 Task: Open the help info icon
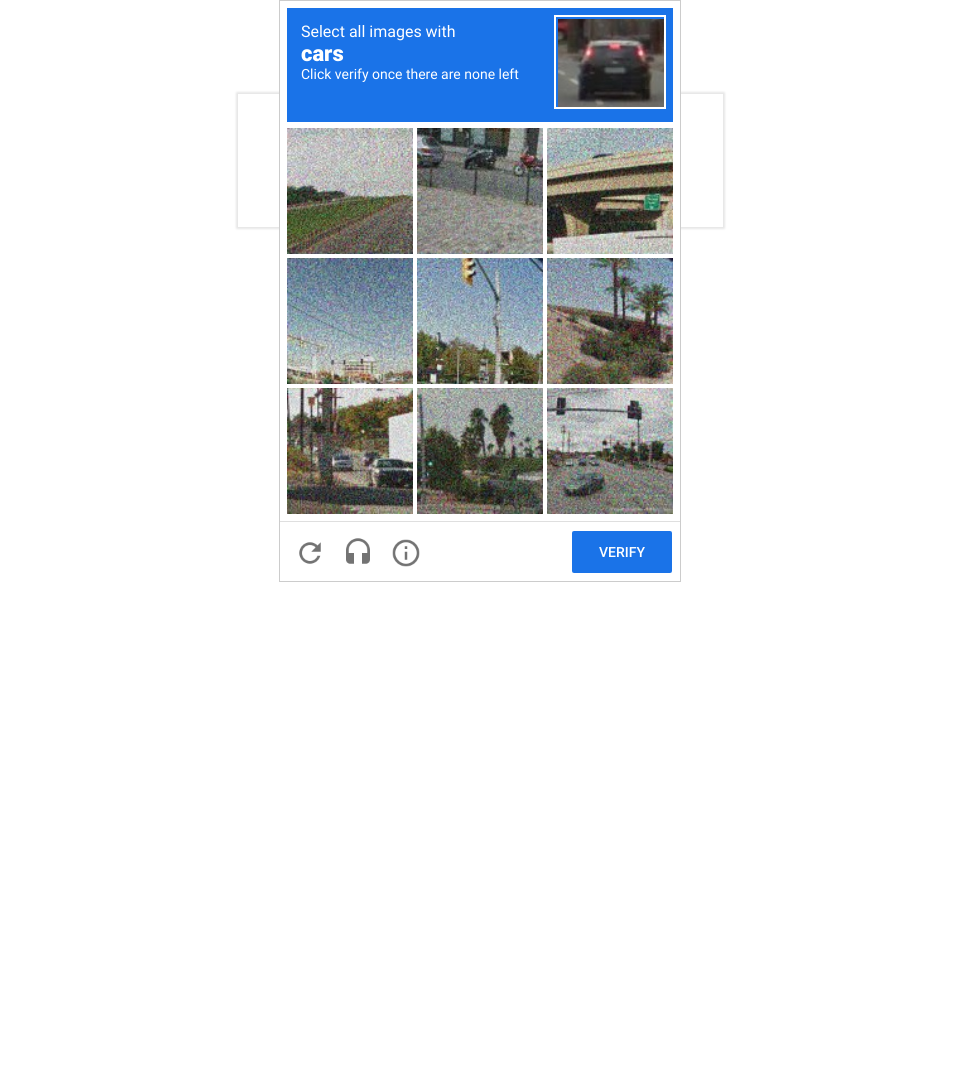tap(406, 552)
